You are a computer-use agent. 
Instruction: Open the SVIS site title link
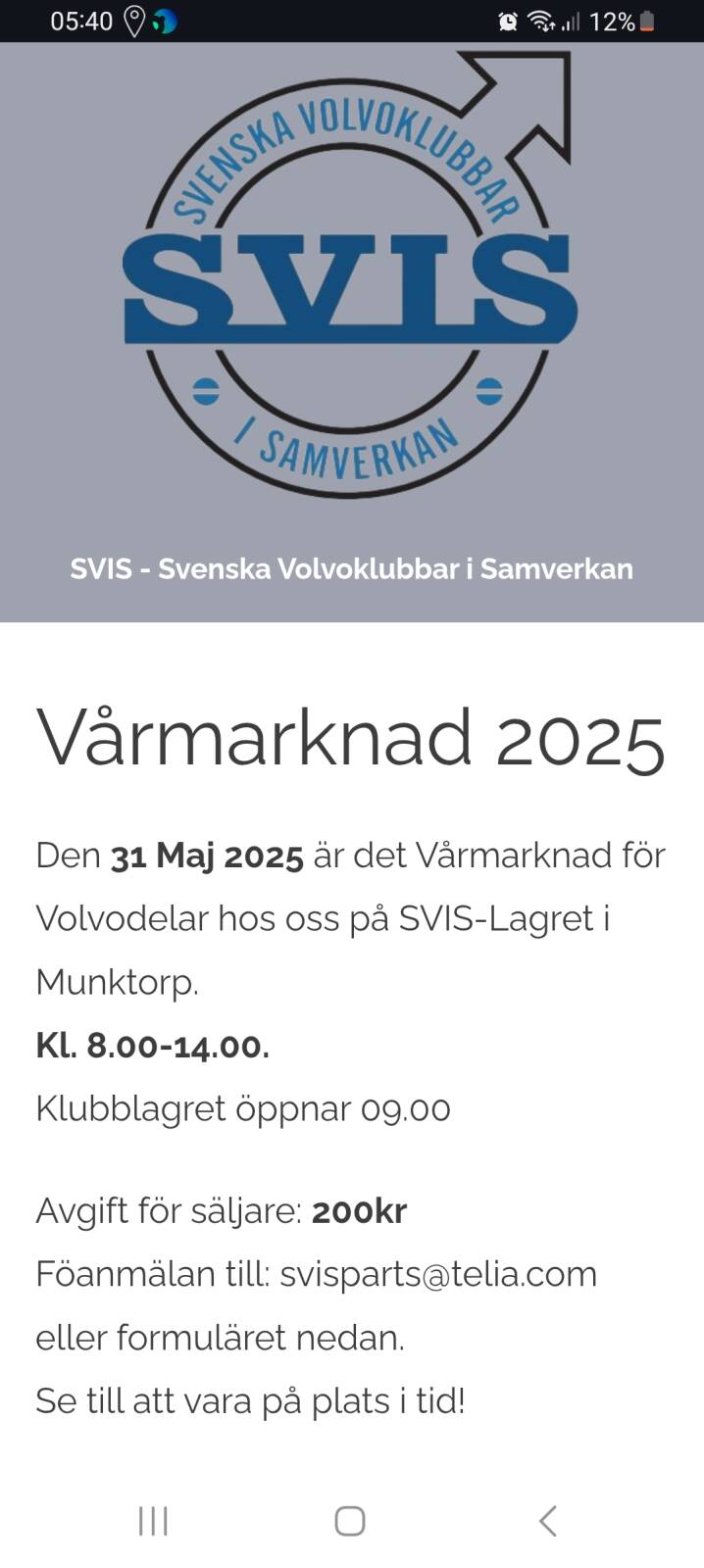tap(351, 568)
